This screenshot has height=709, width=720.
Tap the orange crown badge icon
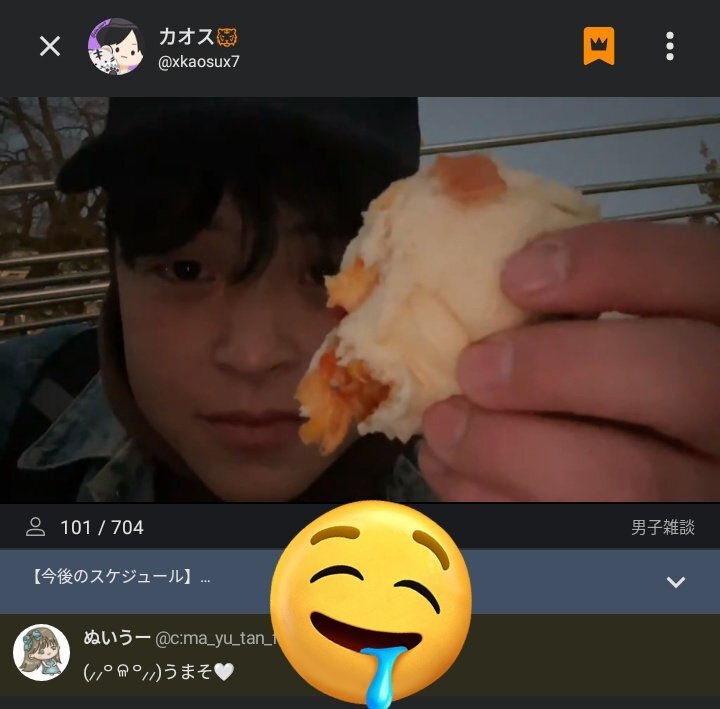pyautogui.click(x=599, y=46)
